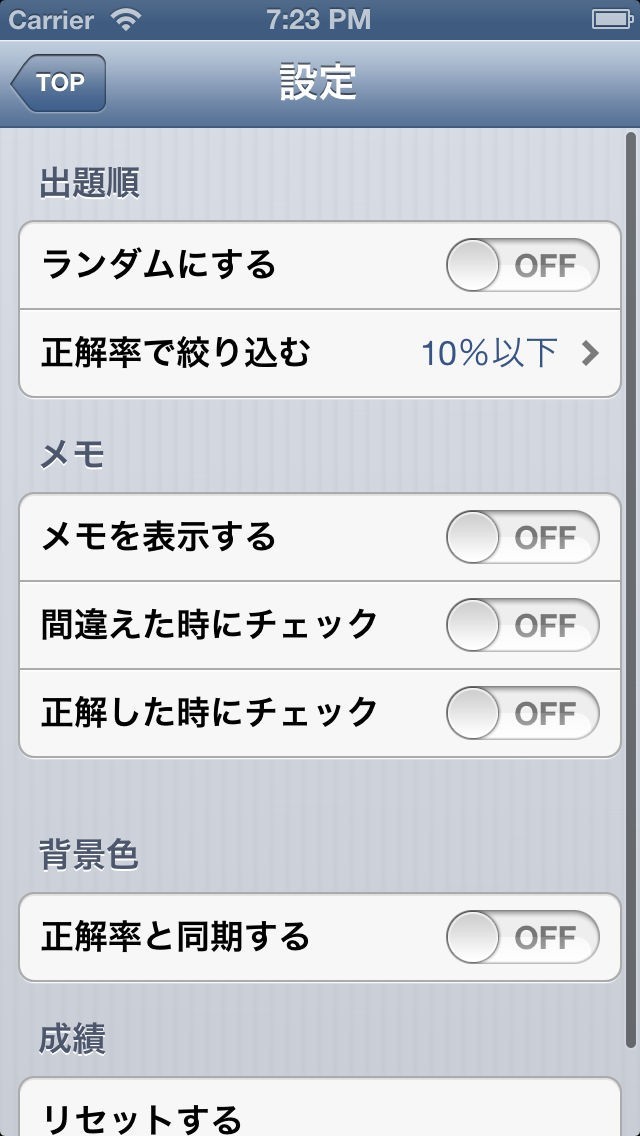Open 正解率で絞り込む setting
640x1136 pixels.
(320, 353)
